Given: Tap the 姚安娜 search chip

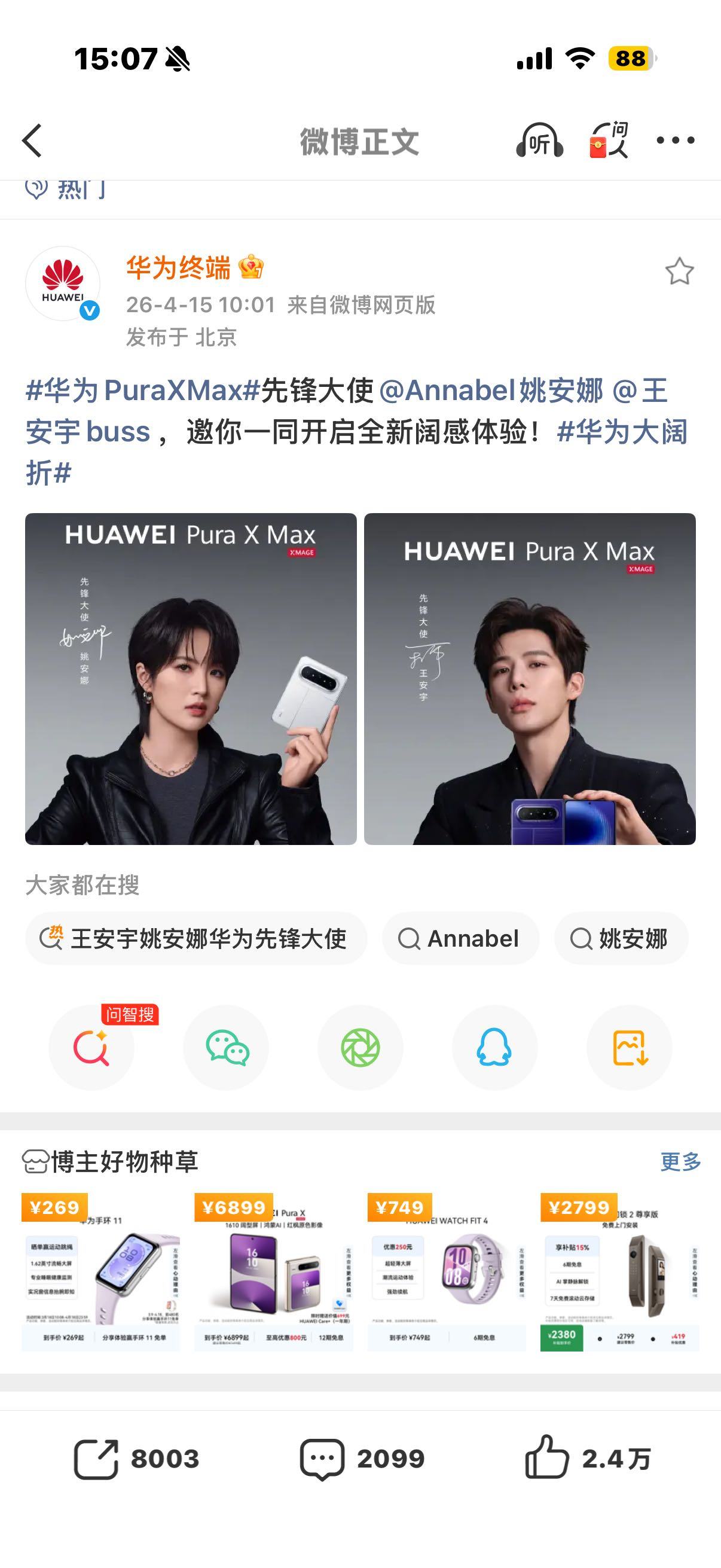Looking at the screenshot, I should point(621,938).
